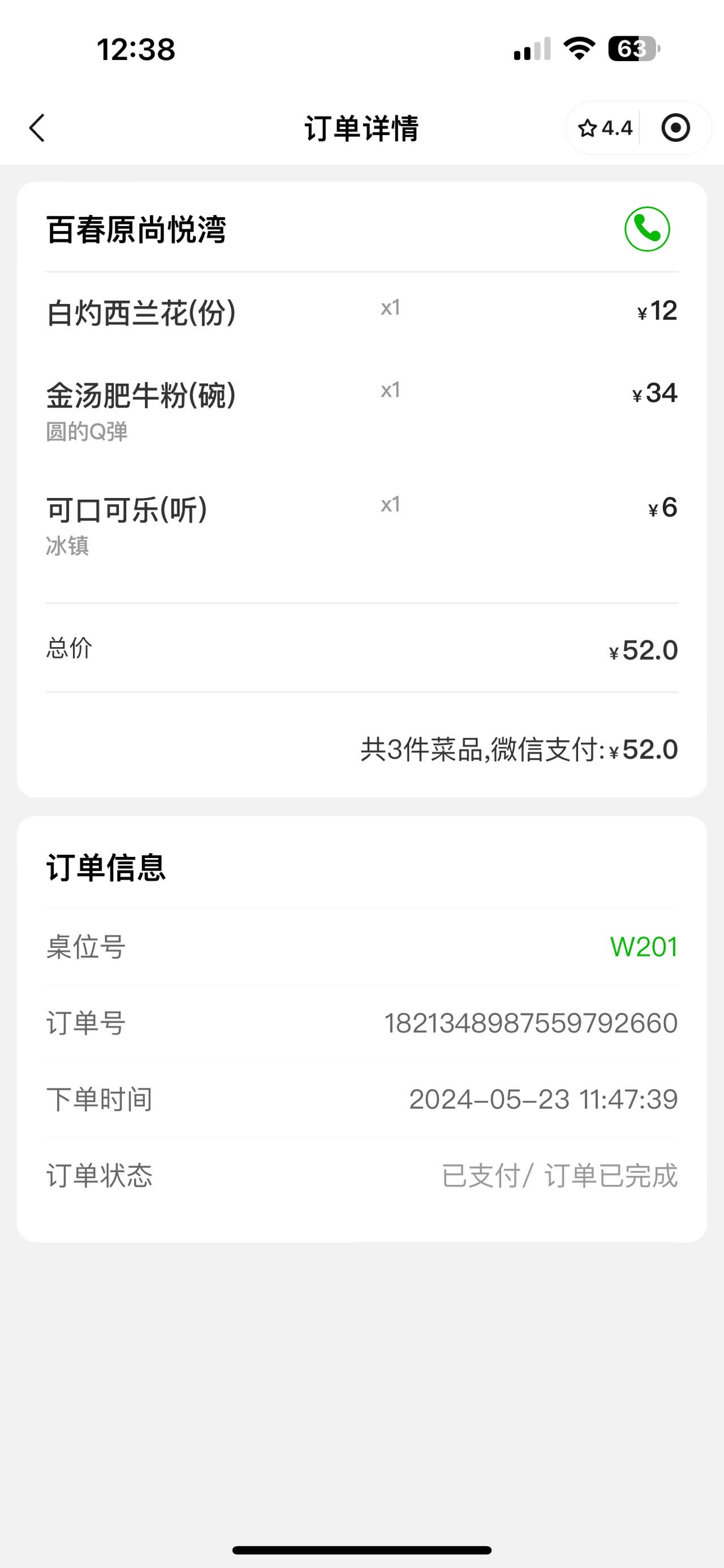724x1568 pixels.
Task: Close the mini program via circle icon
Action: pos(675,128)
